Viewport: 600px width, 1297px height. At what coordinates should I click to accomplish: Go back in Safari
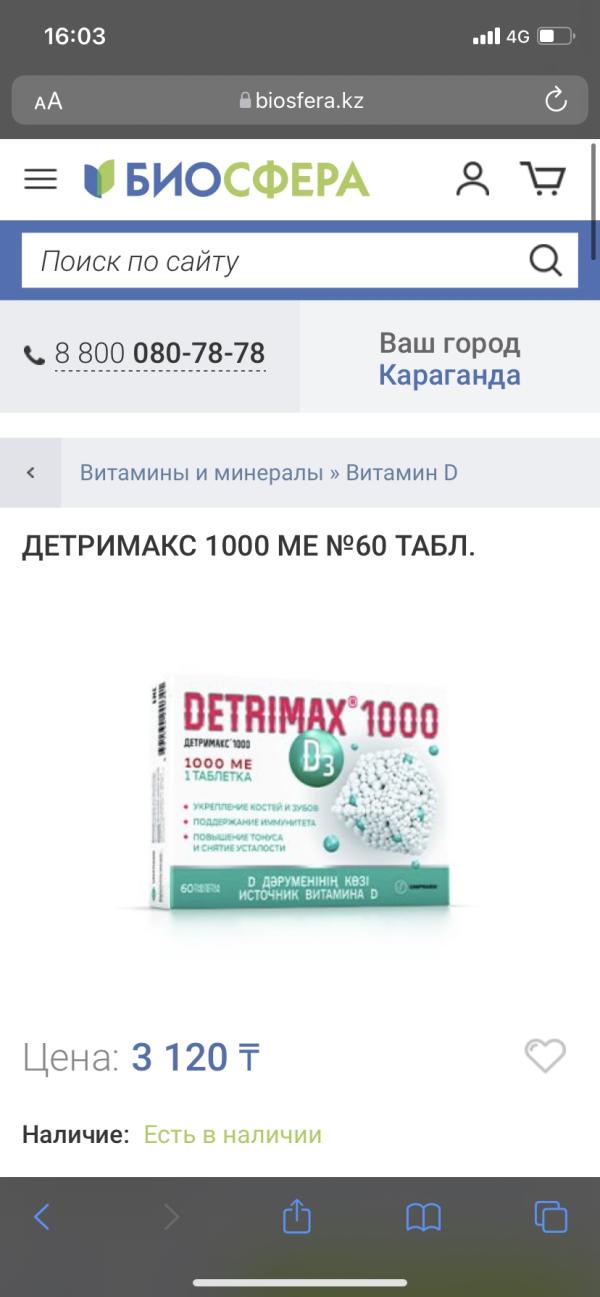coord(42,1216)
